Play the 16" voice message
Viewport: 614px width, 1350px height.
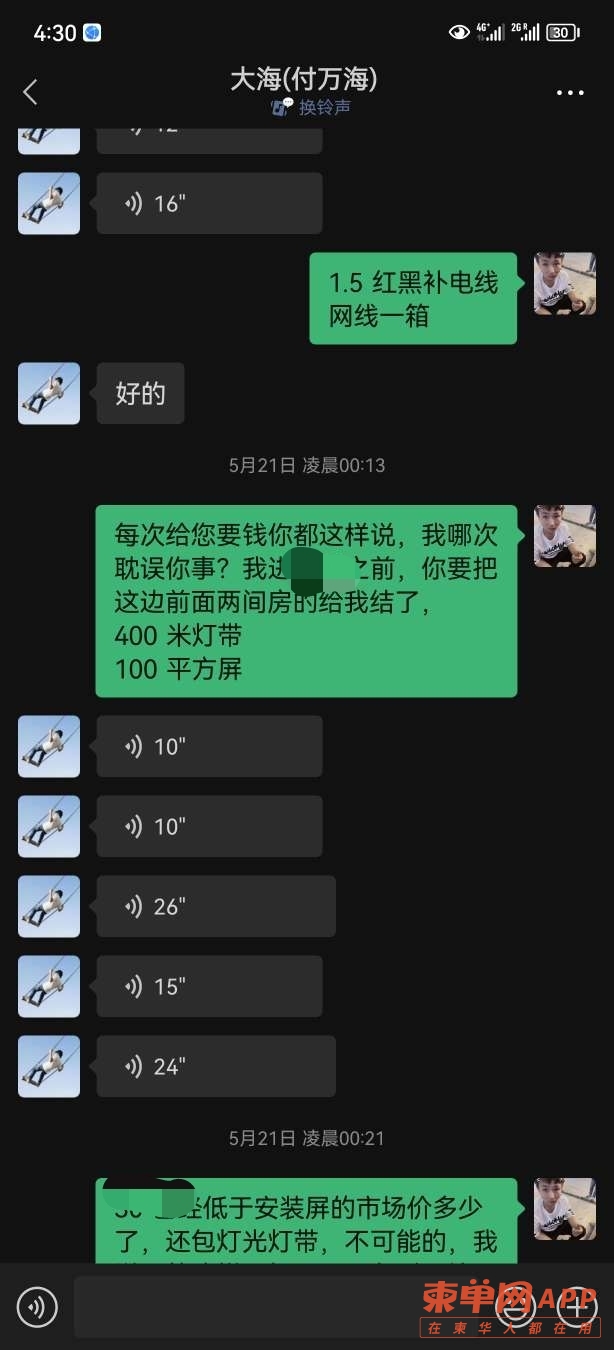[x=209, y=204]
